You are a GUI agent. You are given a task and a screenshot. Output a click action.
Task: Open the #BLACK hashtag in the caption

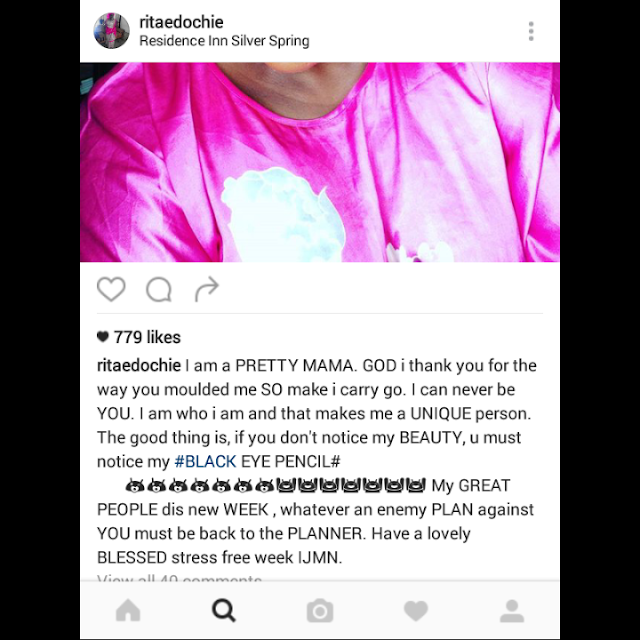[x=205, y=461]
